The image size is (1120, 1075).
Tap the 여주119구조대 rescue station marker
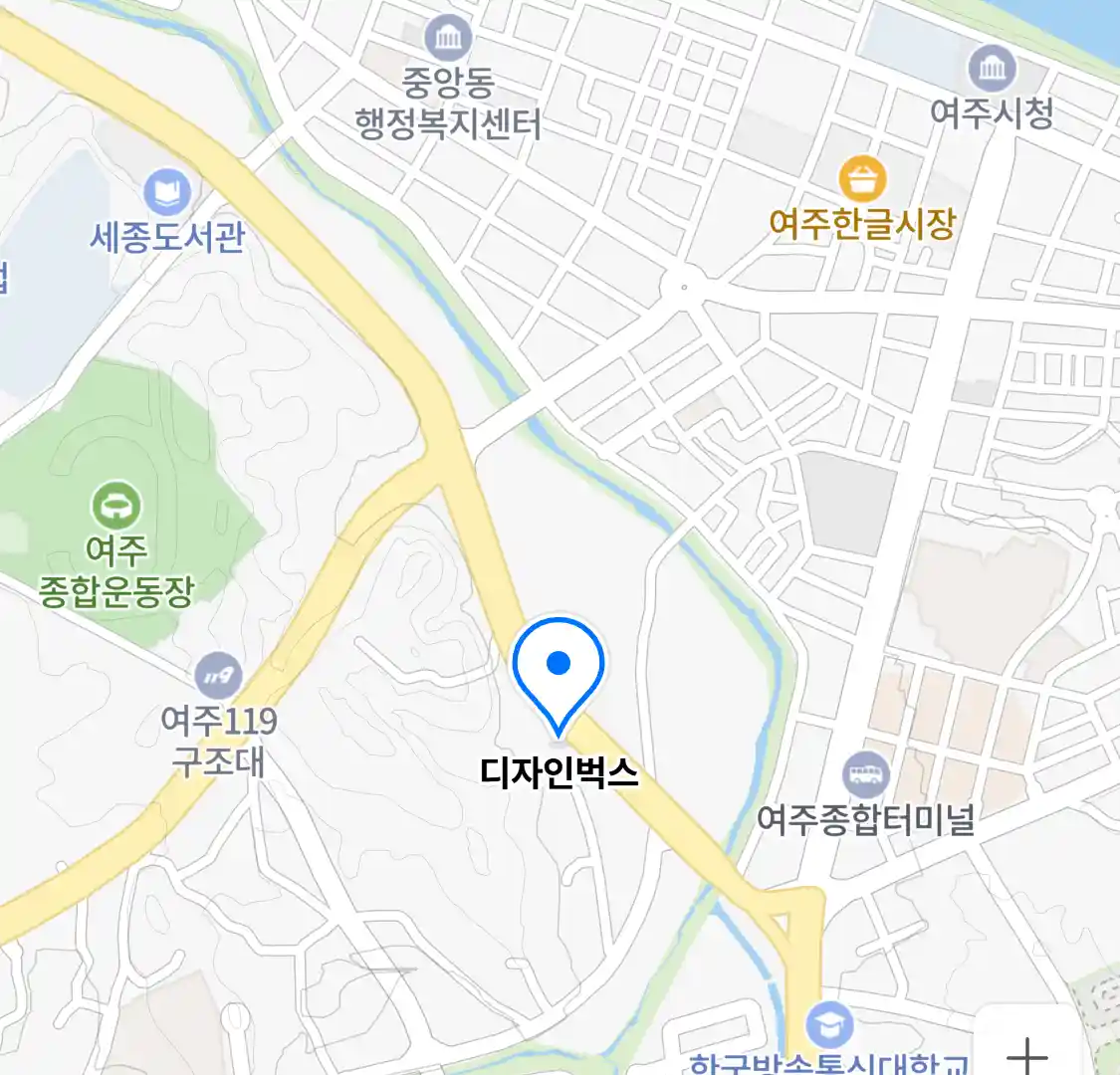[218, 678]
